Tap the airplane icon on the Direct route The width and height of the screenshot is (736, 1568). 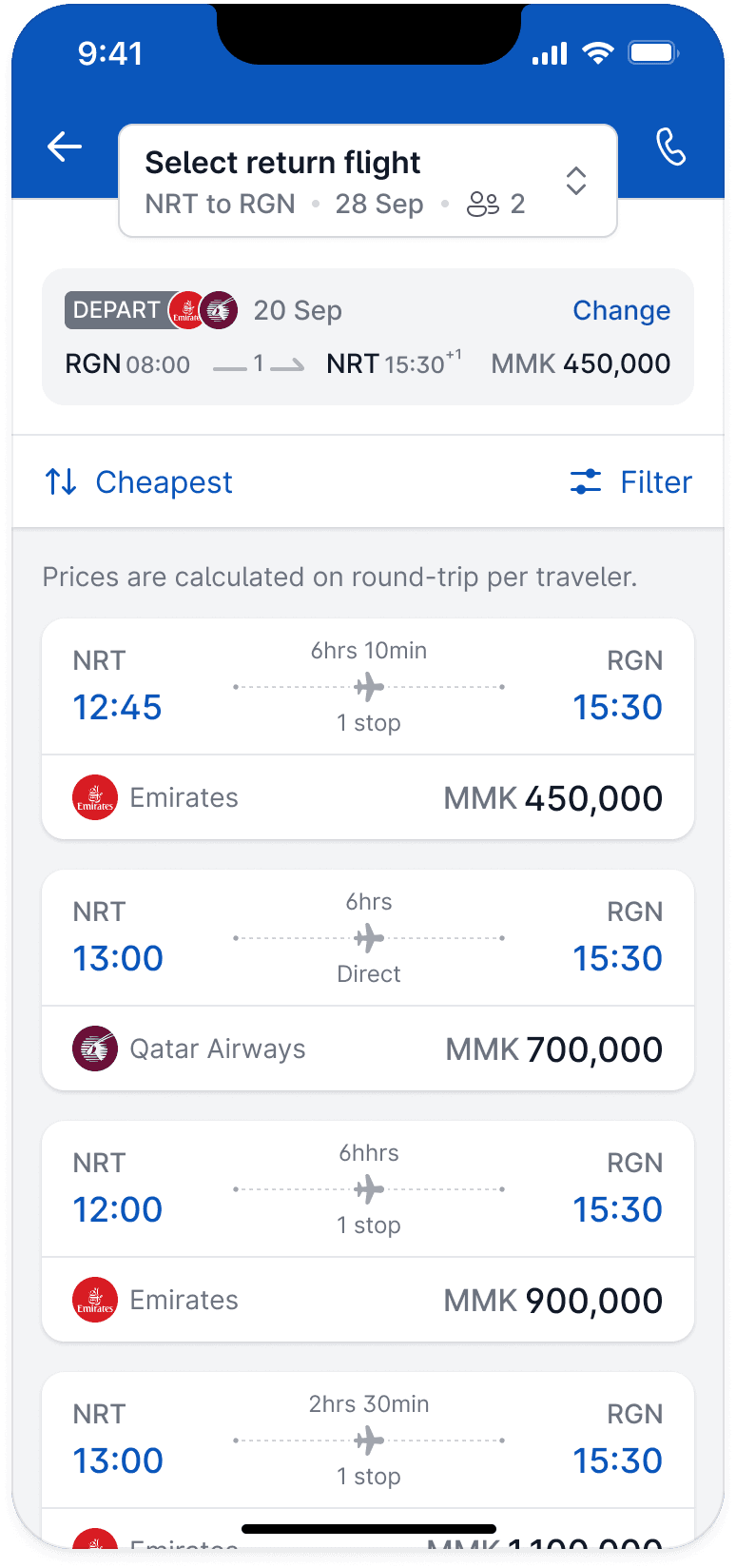(x=368, y=937)
